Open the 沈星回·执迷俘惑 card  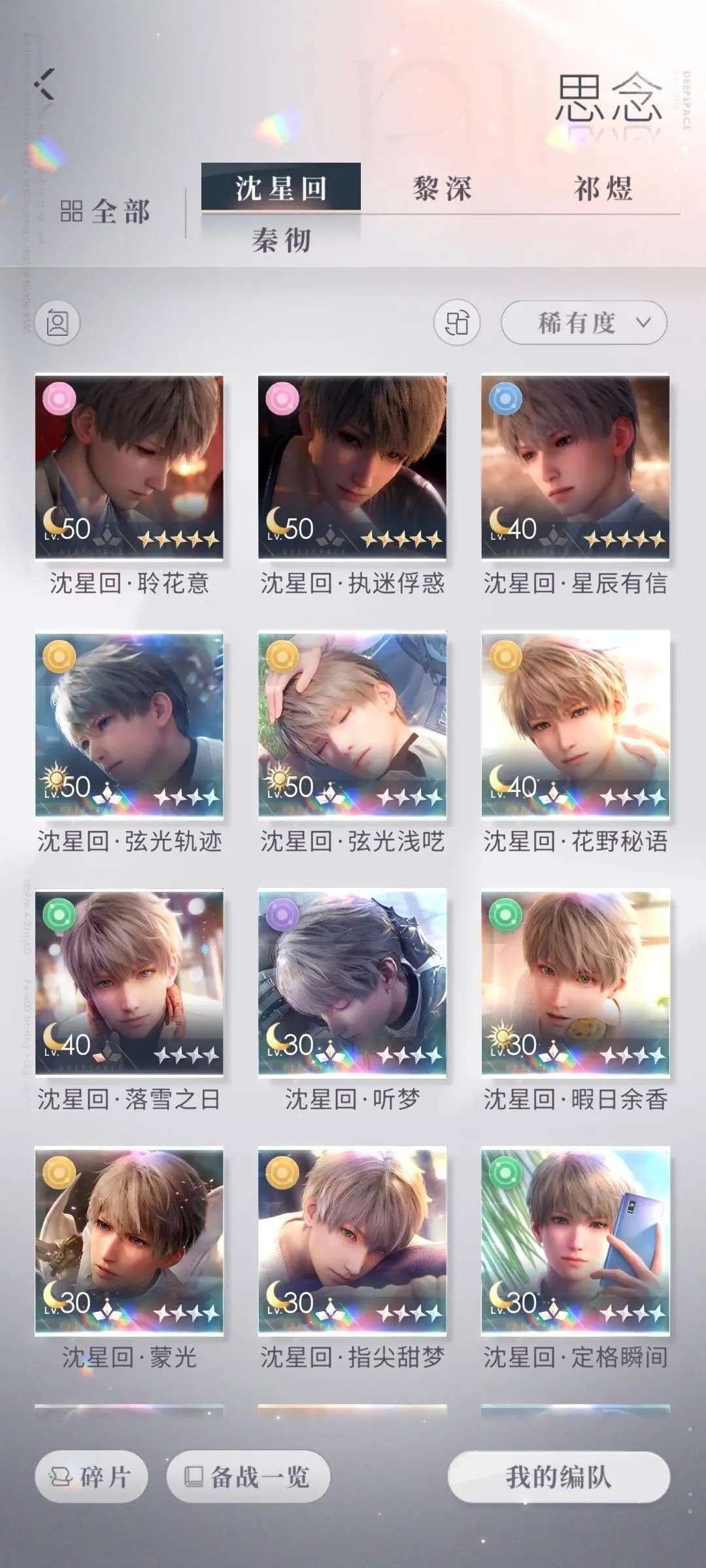[352, 466]
